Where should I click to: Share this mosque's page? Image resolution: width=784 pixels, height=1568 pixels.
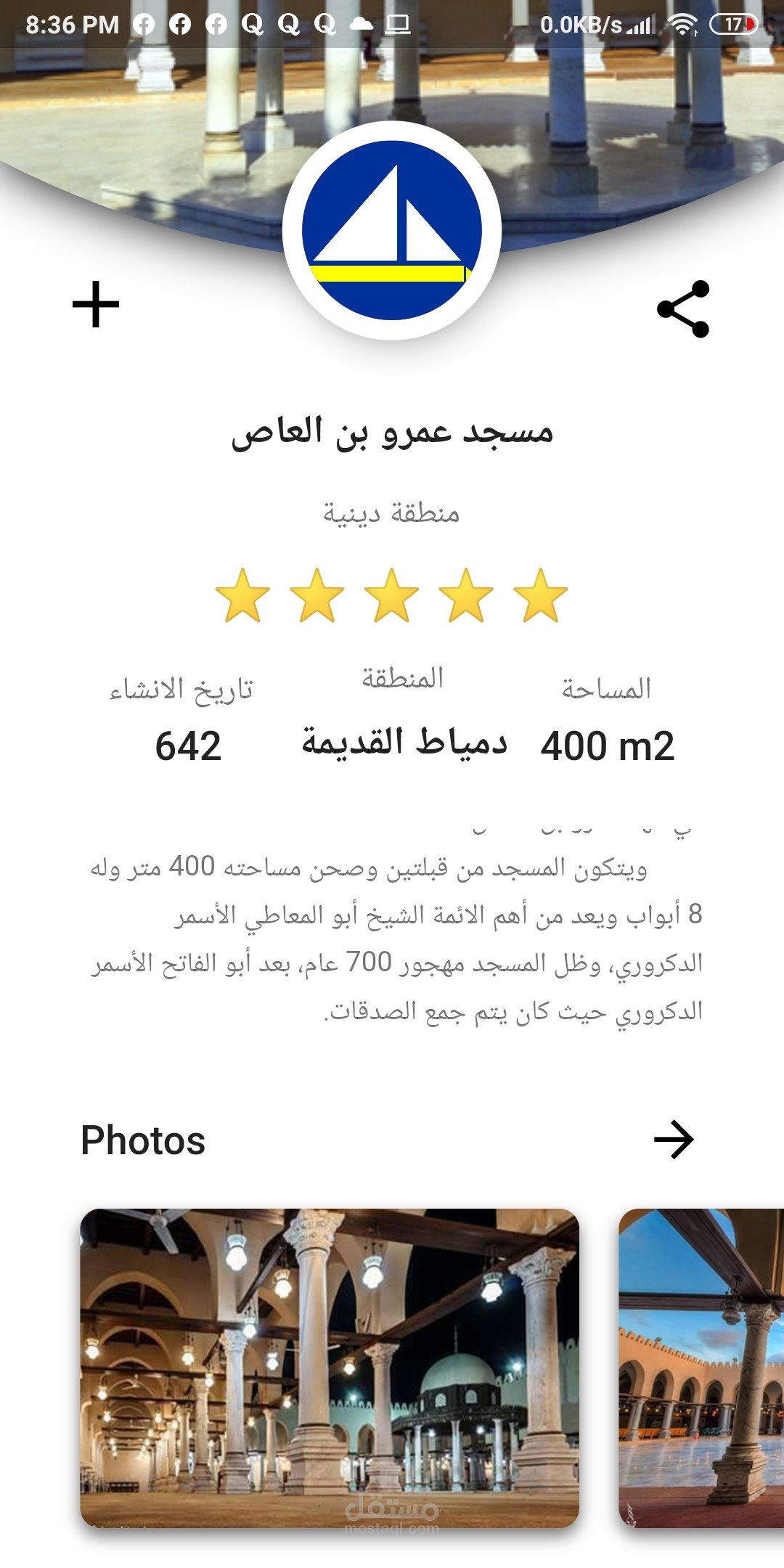click(x=683, y=309)
